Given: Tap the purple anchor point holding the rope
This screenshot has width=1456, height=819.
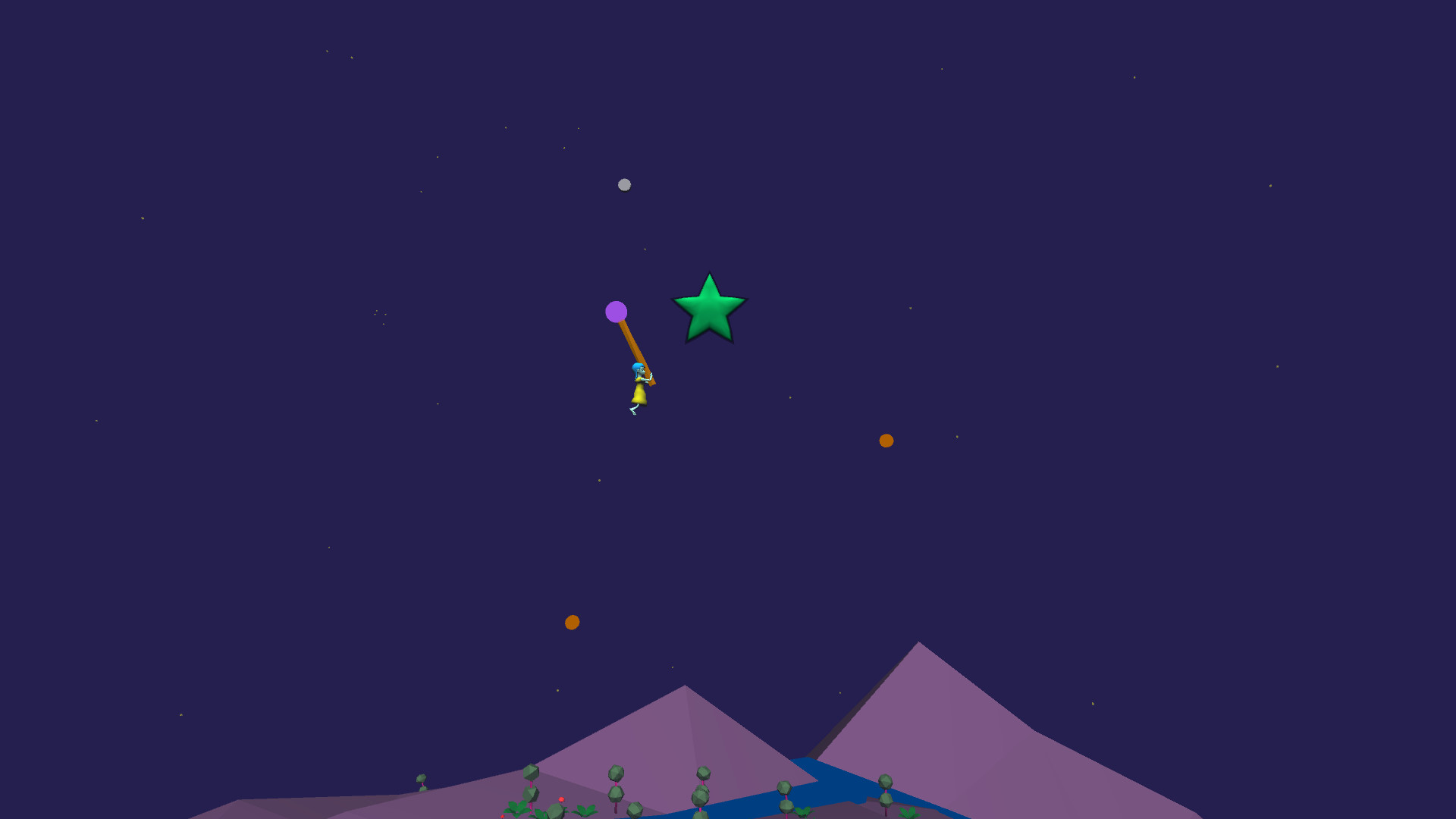Looking at the screenshot, I should pos(616,312).
